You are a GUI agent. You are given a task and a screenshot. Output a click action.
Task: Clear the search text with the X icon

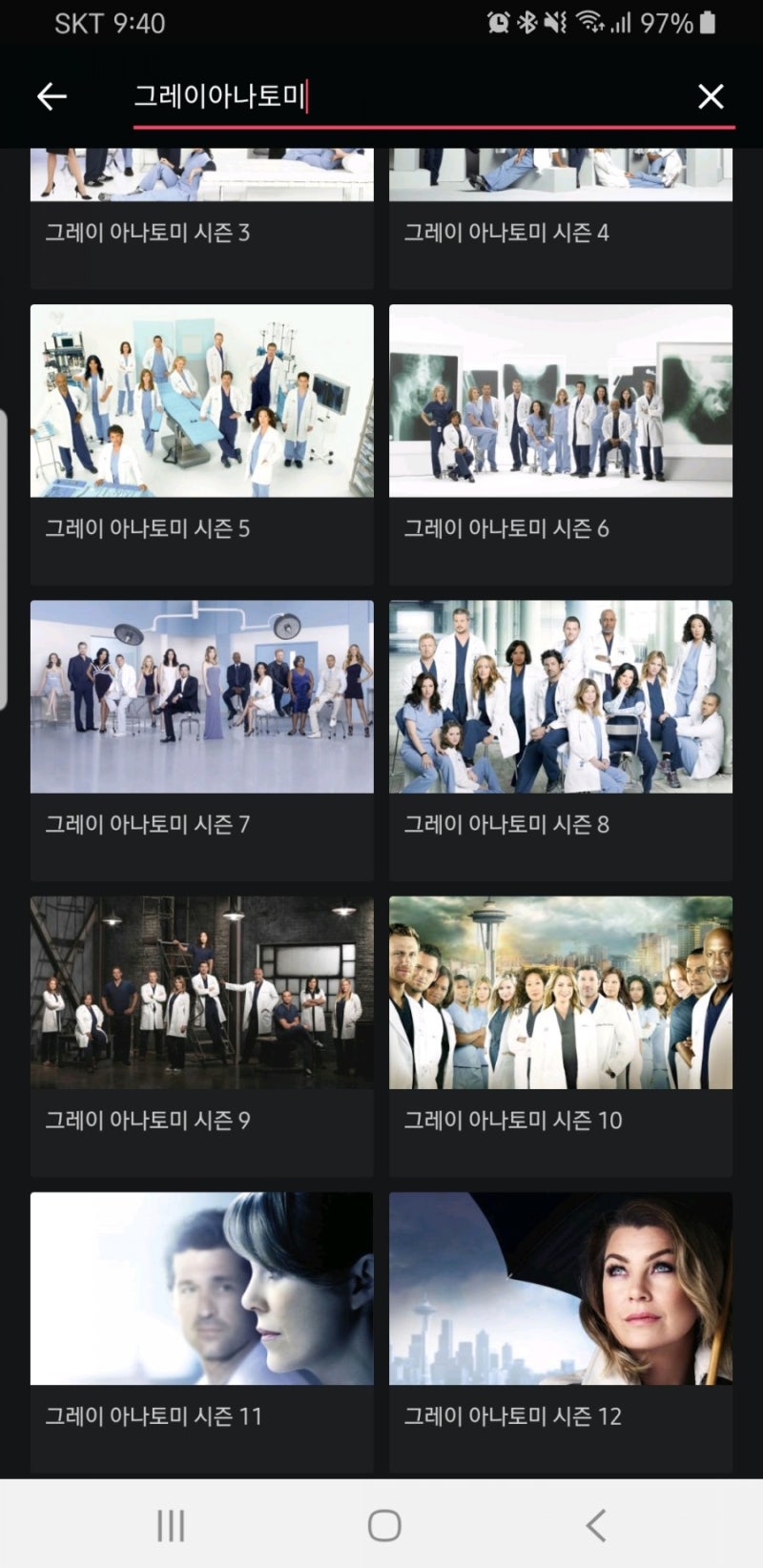click(x=711, y=96)
